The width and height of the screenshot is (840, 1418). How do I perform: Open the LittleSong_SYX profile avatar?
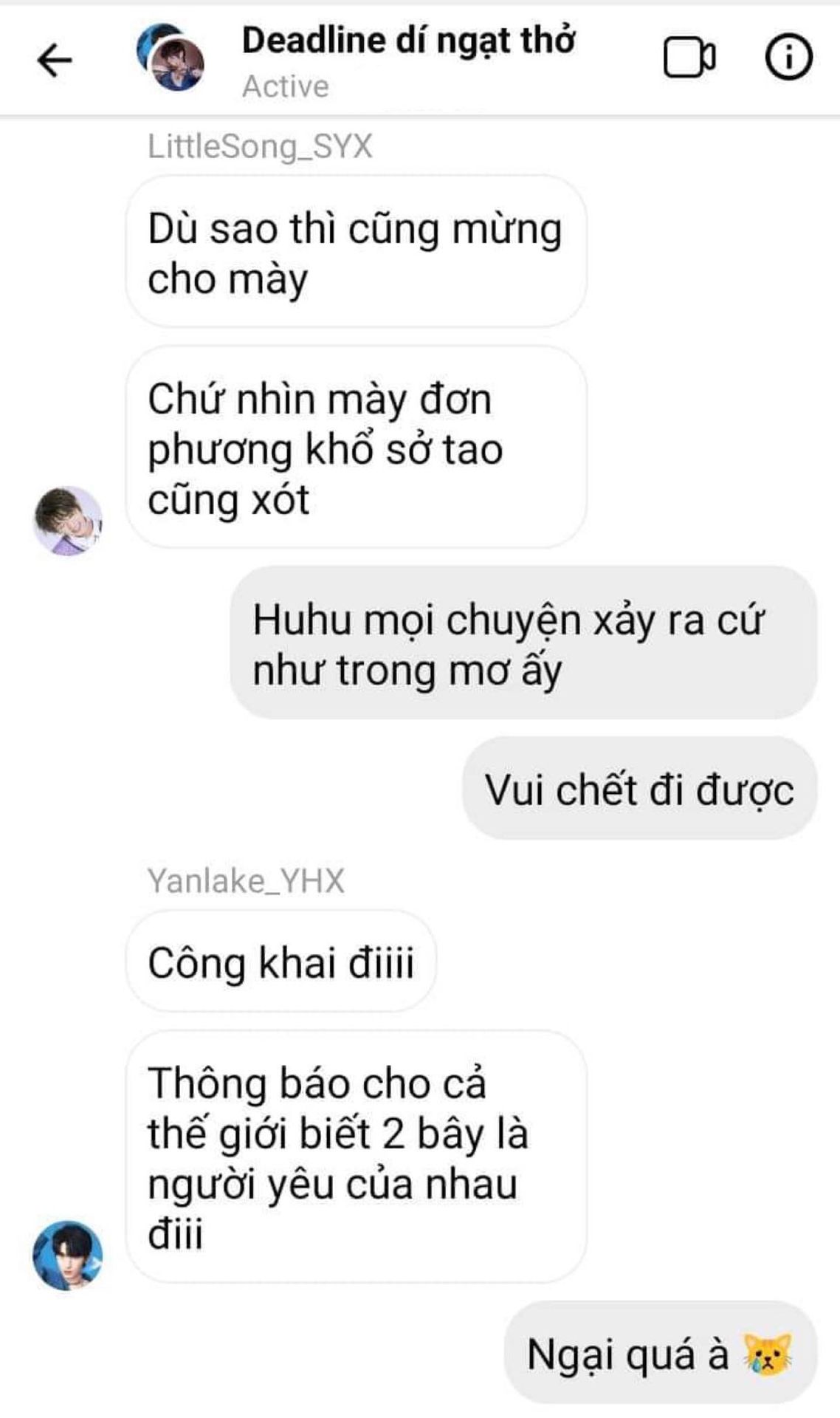pyautogui.click(x=67, y=521)
